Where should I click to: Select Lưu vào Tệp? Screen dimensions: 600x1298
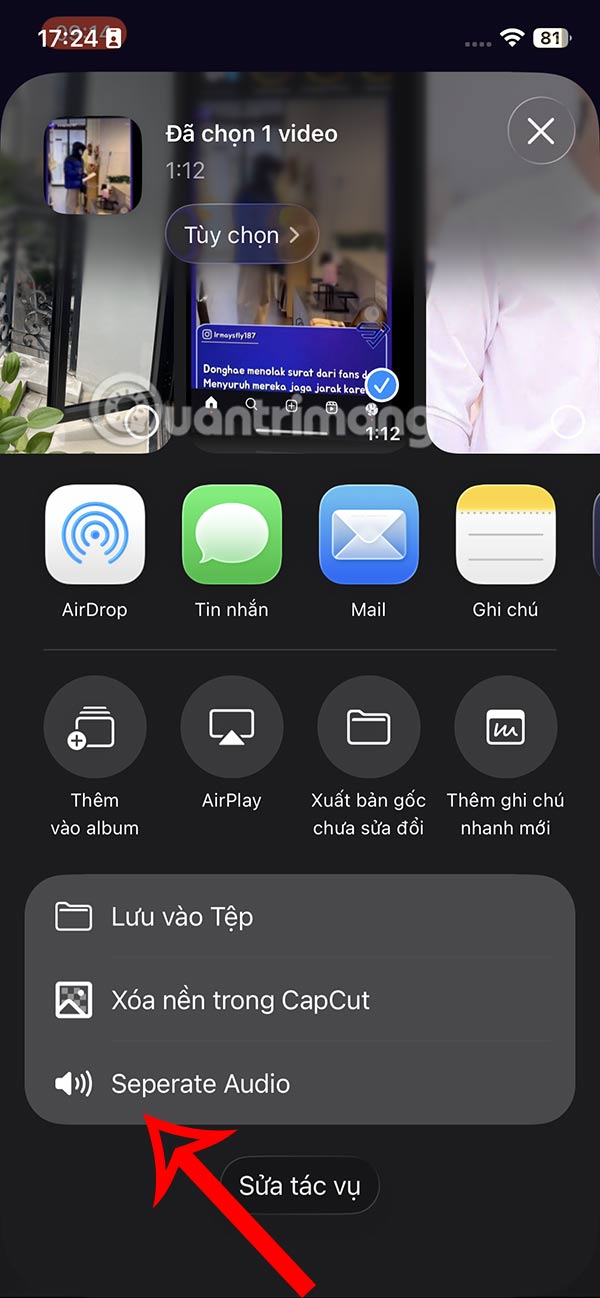[x=300, y=917]
